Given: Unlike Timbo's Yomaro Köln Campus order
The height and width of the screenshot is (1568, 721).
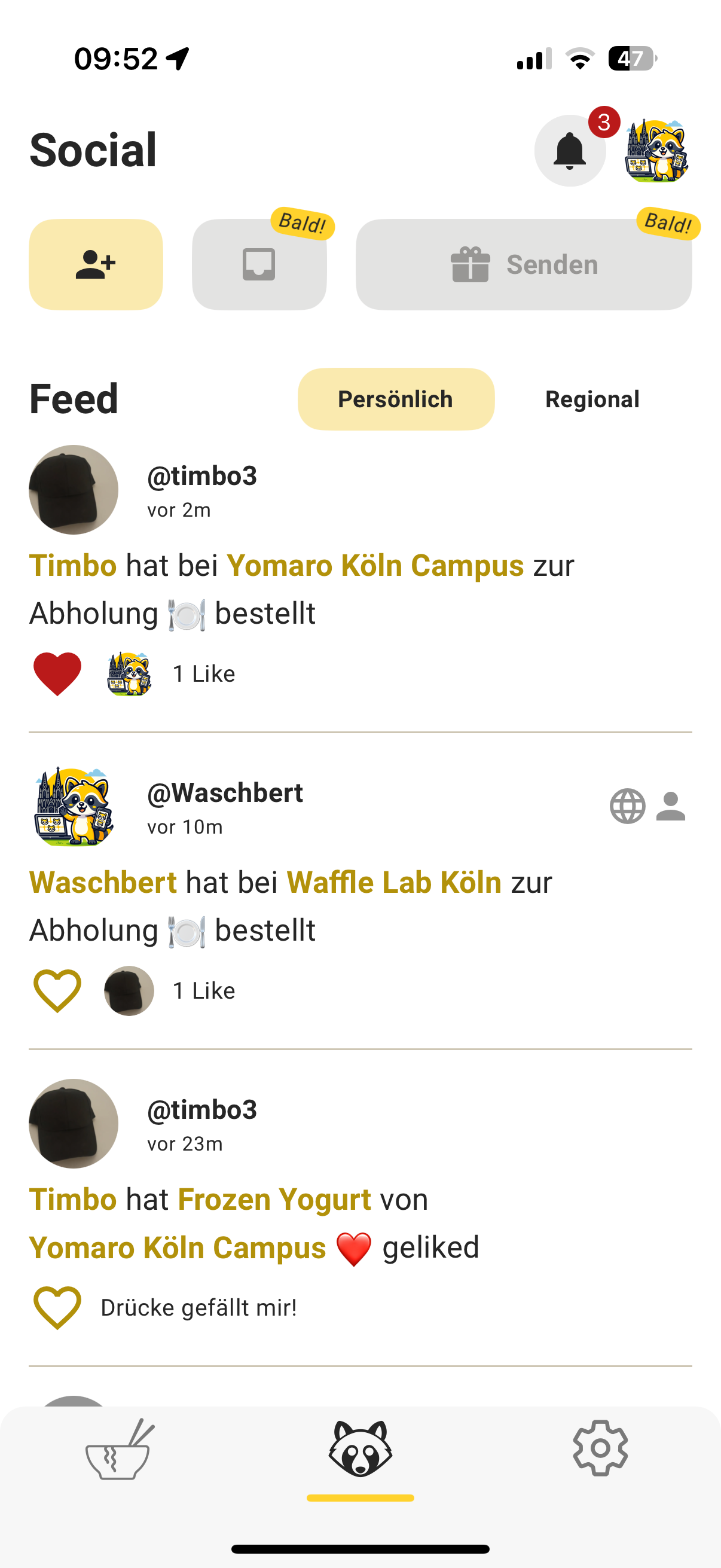Looking at the screenshot, I should pos(57,673).
